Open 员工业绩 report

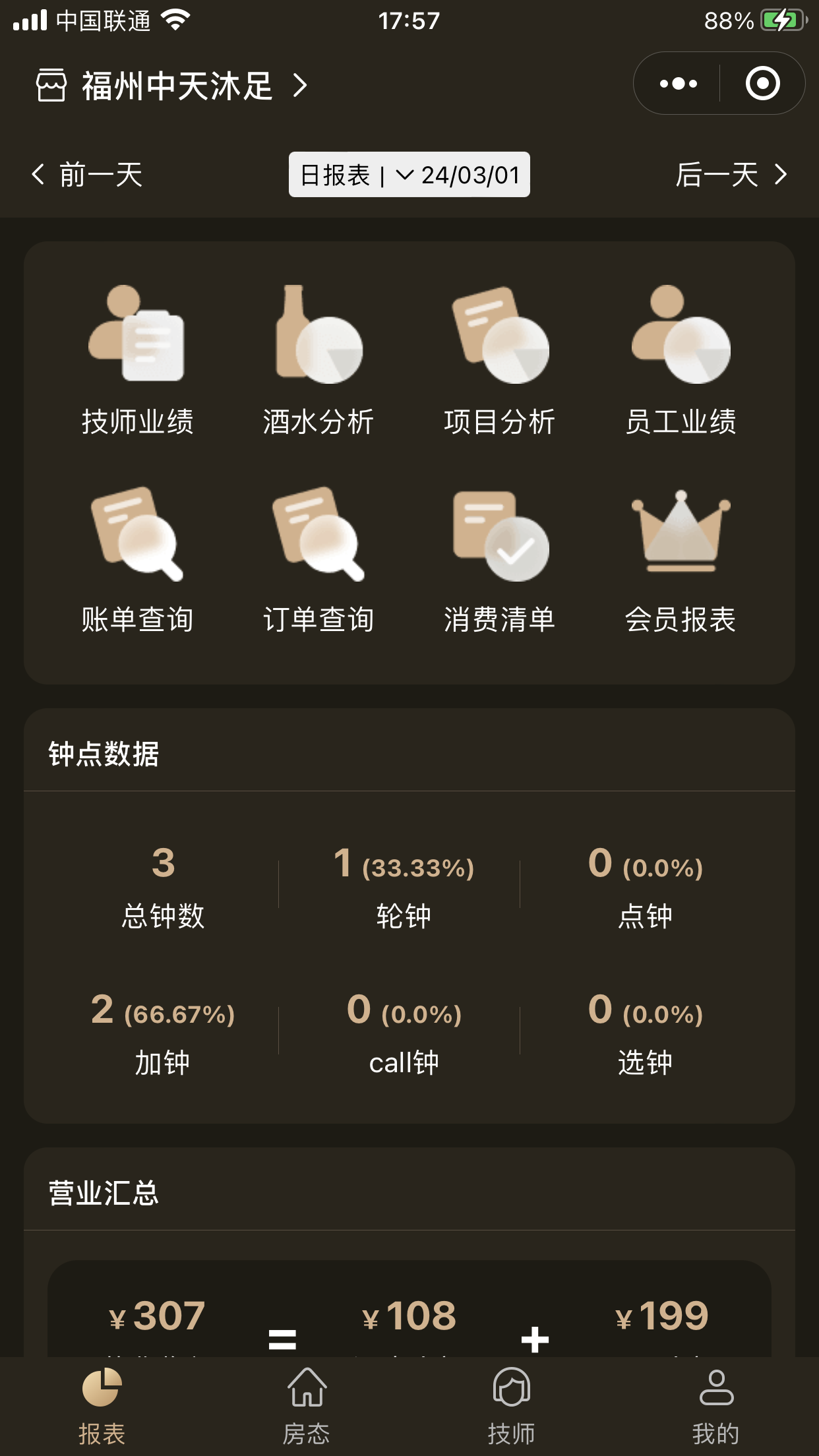tap(681, 361)
